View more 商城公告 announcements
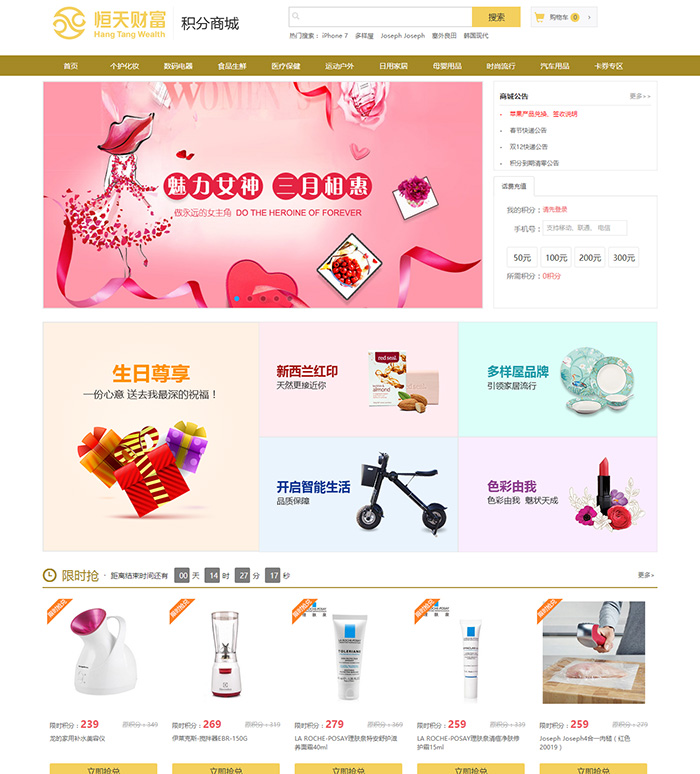700x774 pixels. (639, 96)
